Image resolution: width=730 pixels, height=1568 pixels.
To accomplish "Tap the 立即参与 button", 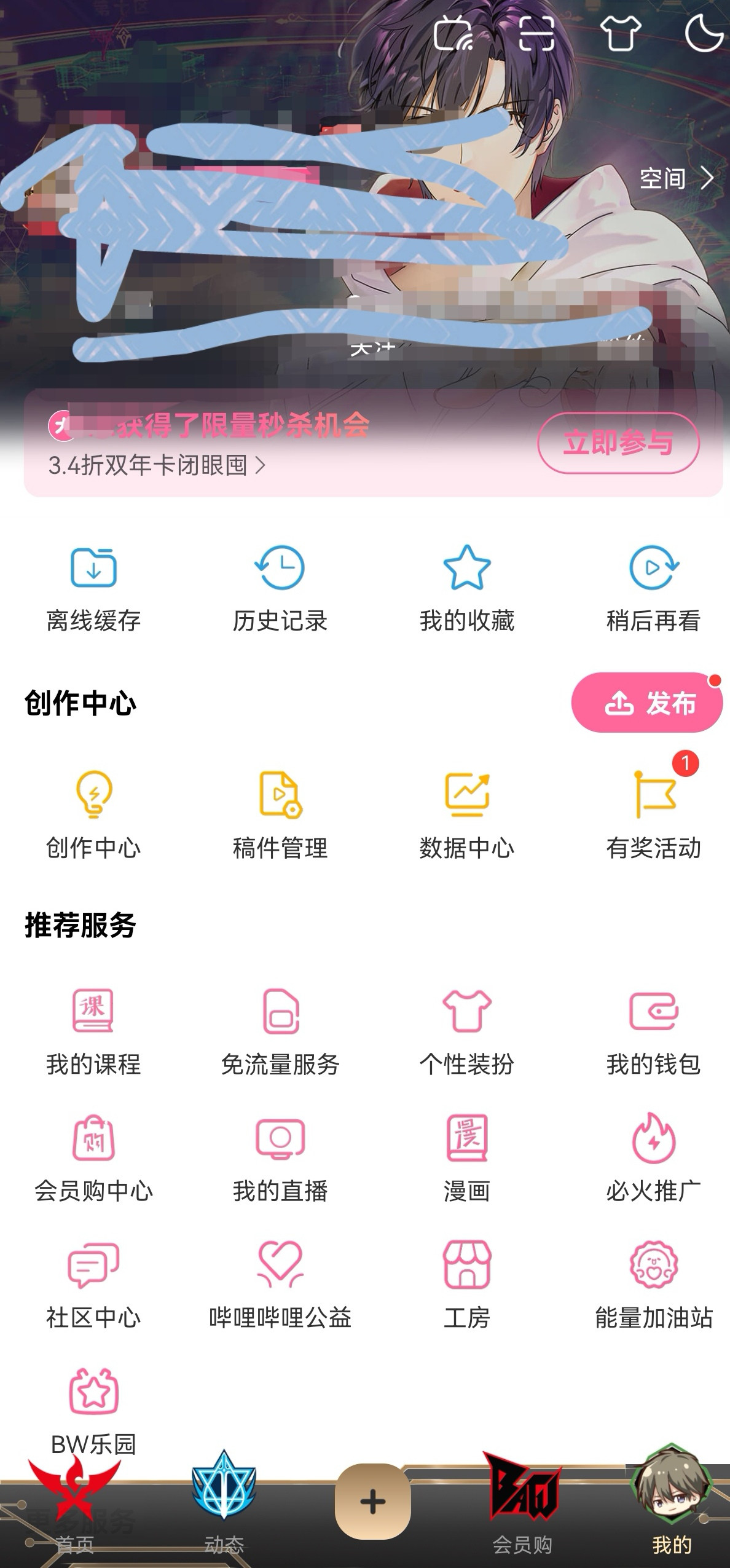I will [618, 443].
